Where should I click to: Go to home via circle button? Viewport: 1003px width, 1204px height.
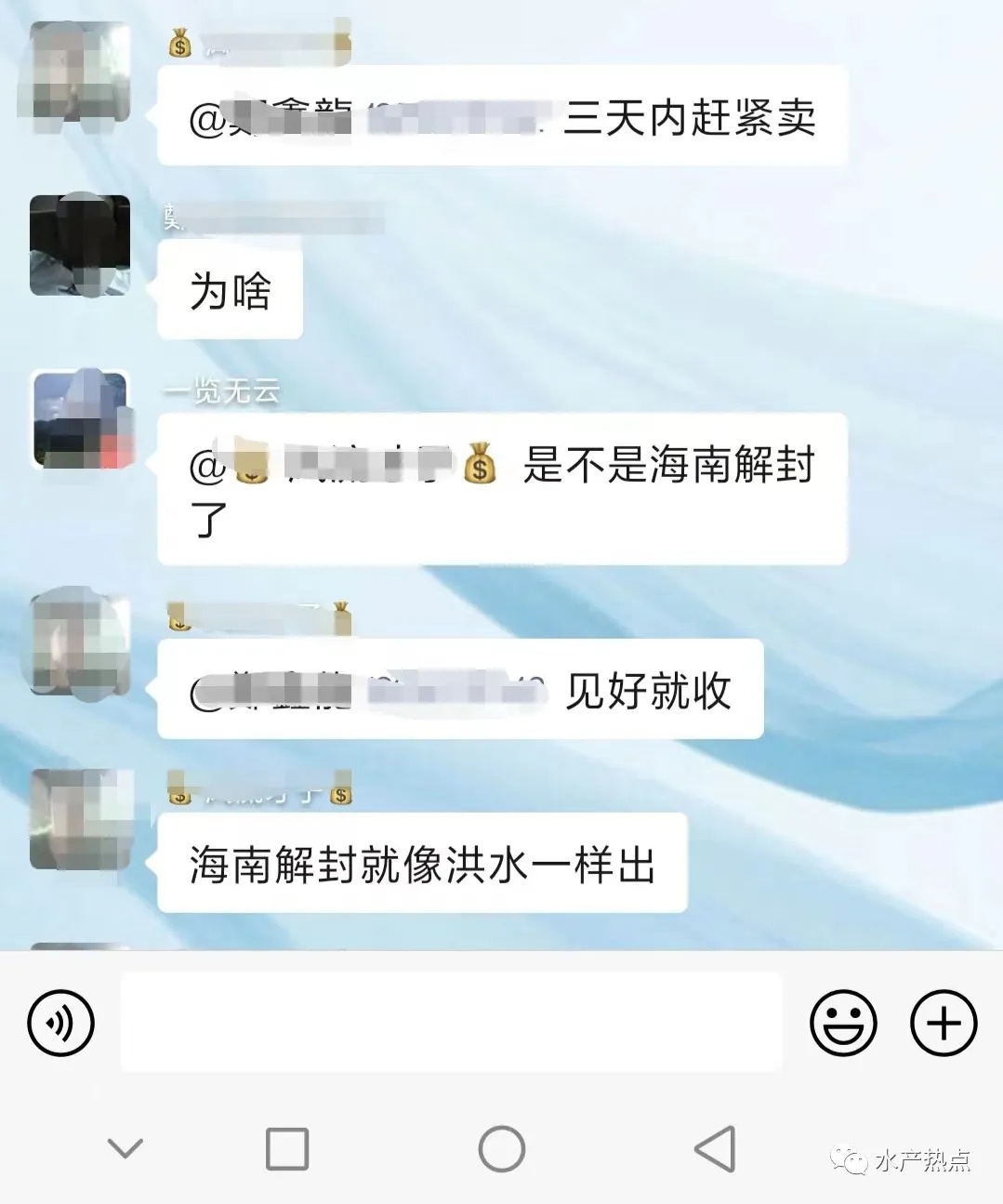502,1148
